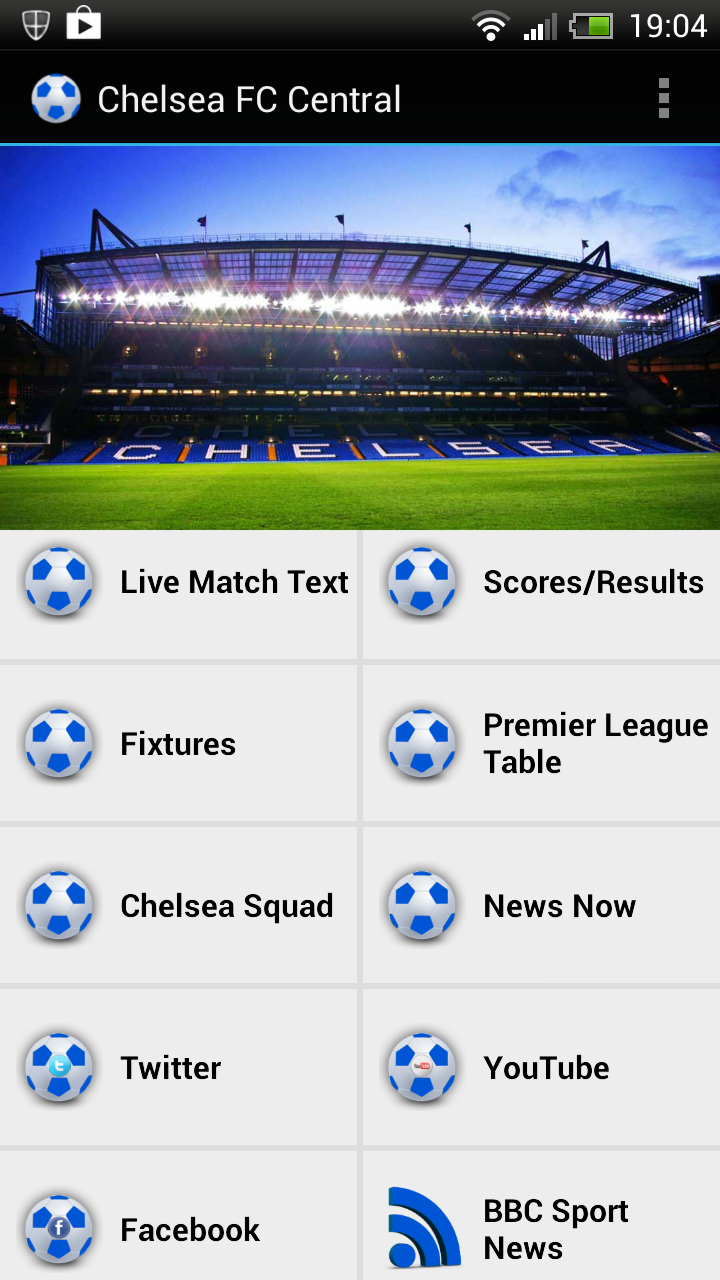Select News Now
The height and width of the screenshot is (1280, 720).
[x=541, y=905]
